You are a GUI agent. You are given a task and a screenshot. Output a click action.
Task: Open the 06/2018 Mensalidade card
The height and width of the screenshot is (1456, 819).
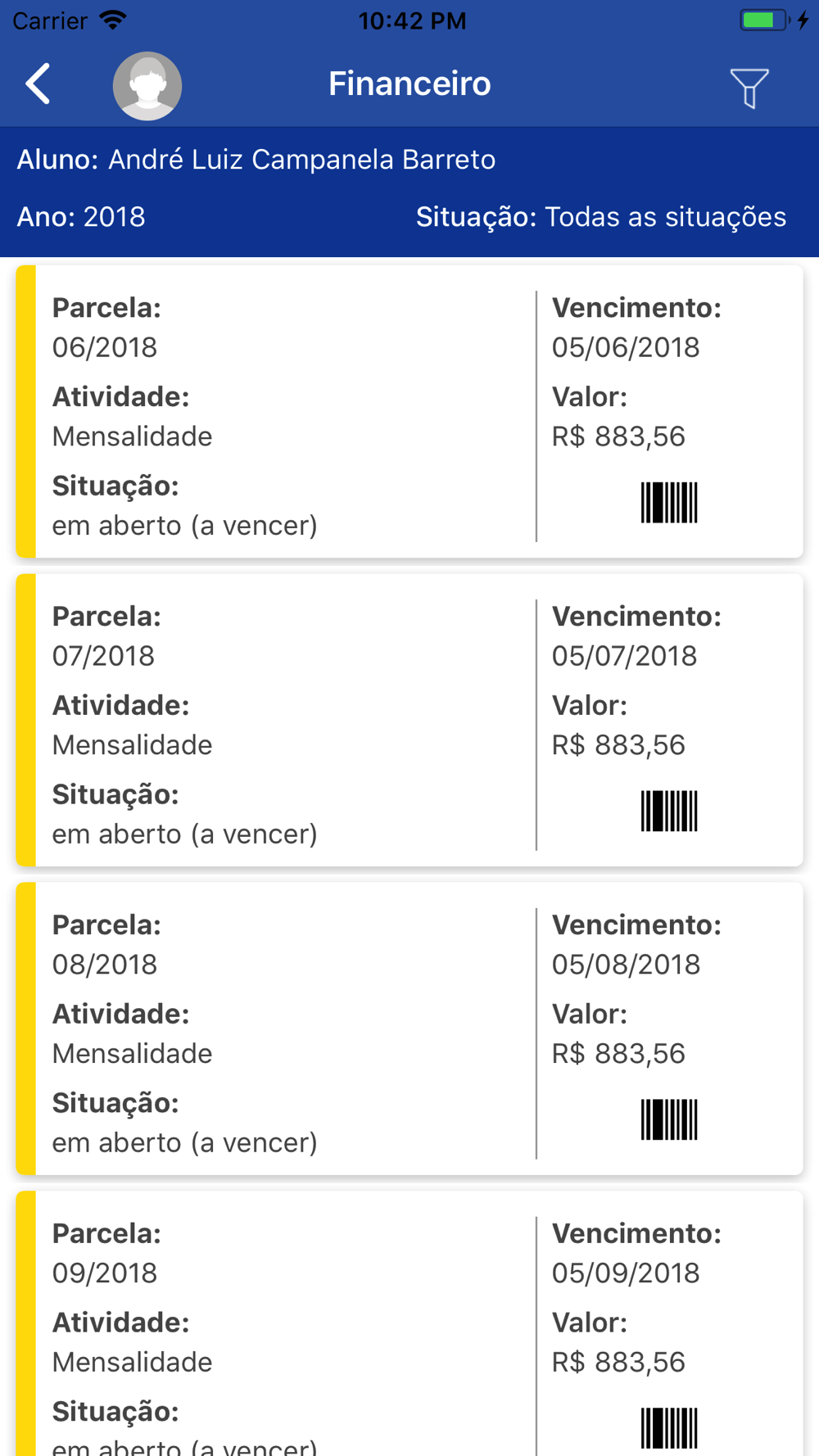click(409, 412)
